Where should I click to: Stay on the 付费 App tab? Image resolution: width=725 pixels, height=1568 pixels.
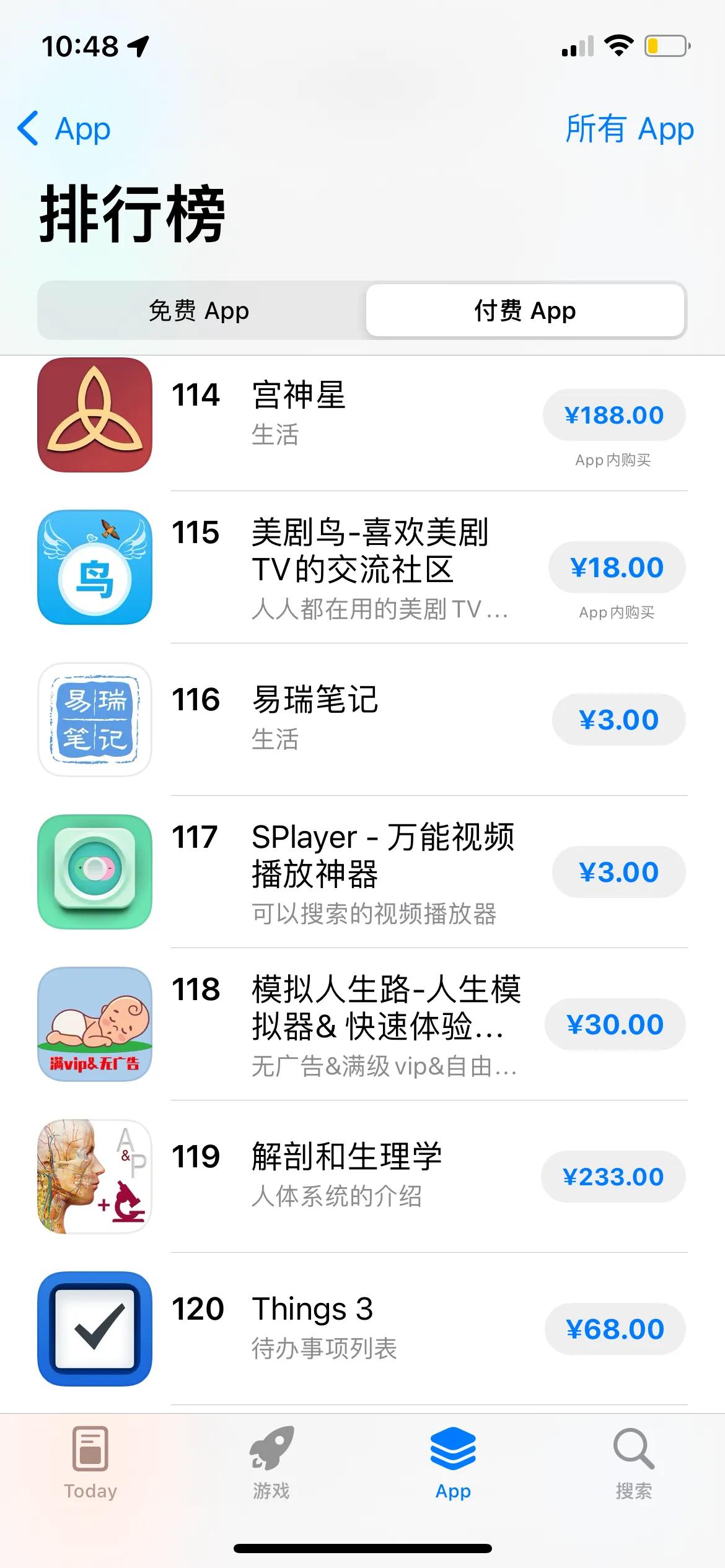(x=524, y=310)
